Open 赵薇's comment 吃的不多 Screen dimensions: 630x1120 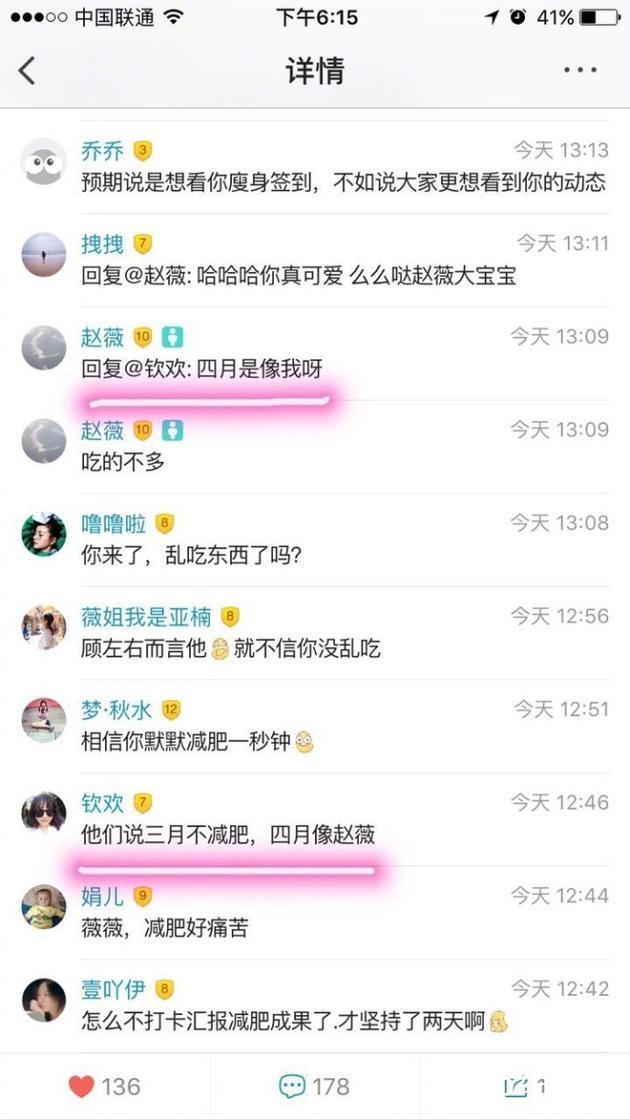coord(122,462)
